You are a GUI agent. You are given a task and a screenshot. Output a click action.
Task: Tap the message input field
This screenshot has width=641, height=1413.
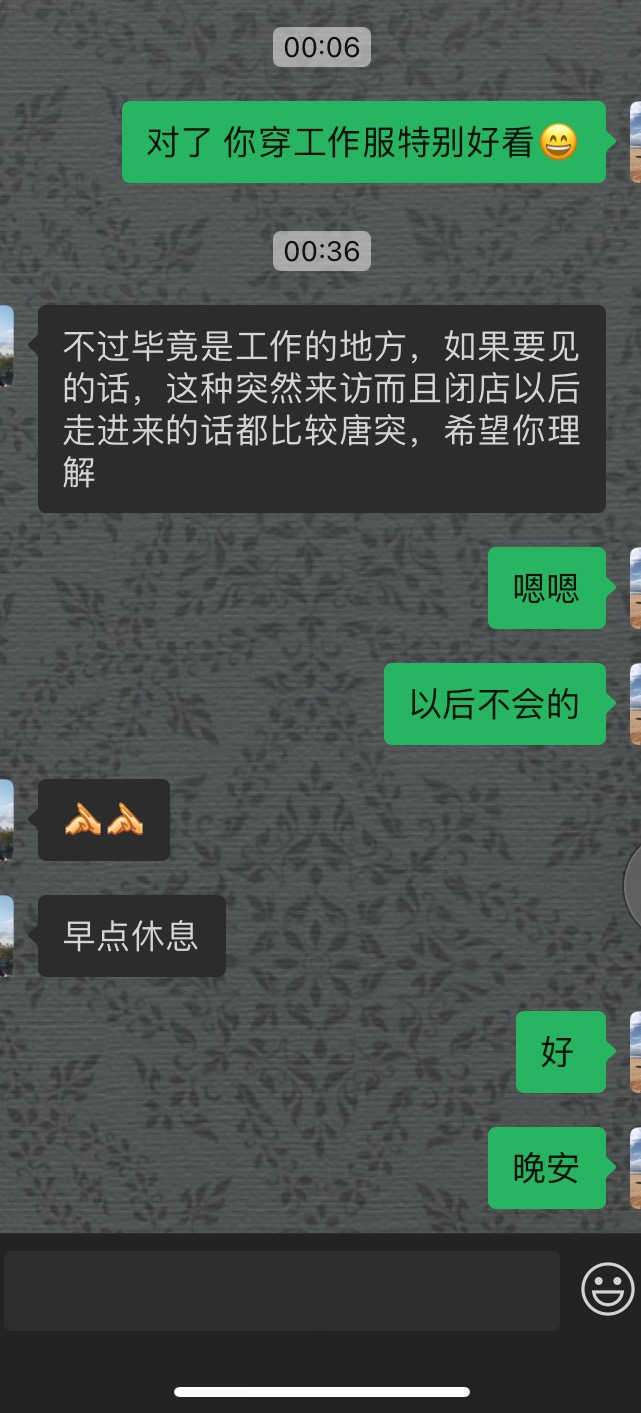[281, 1290]
